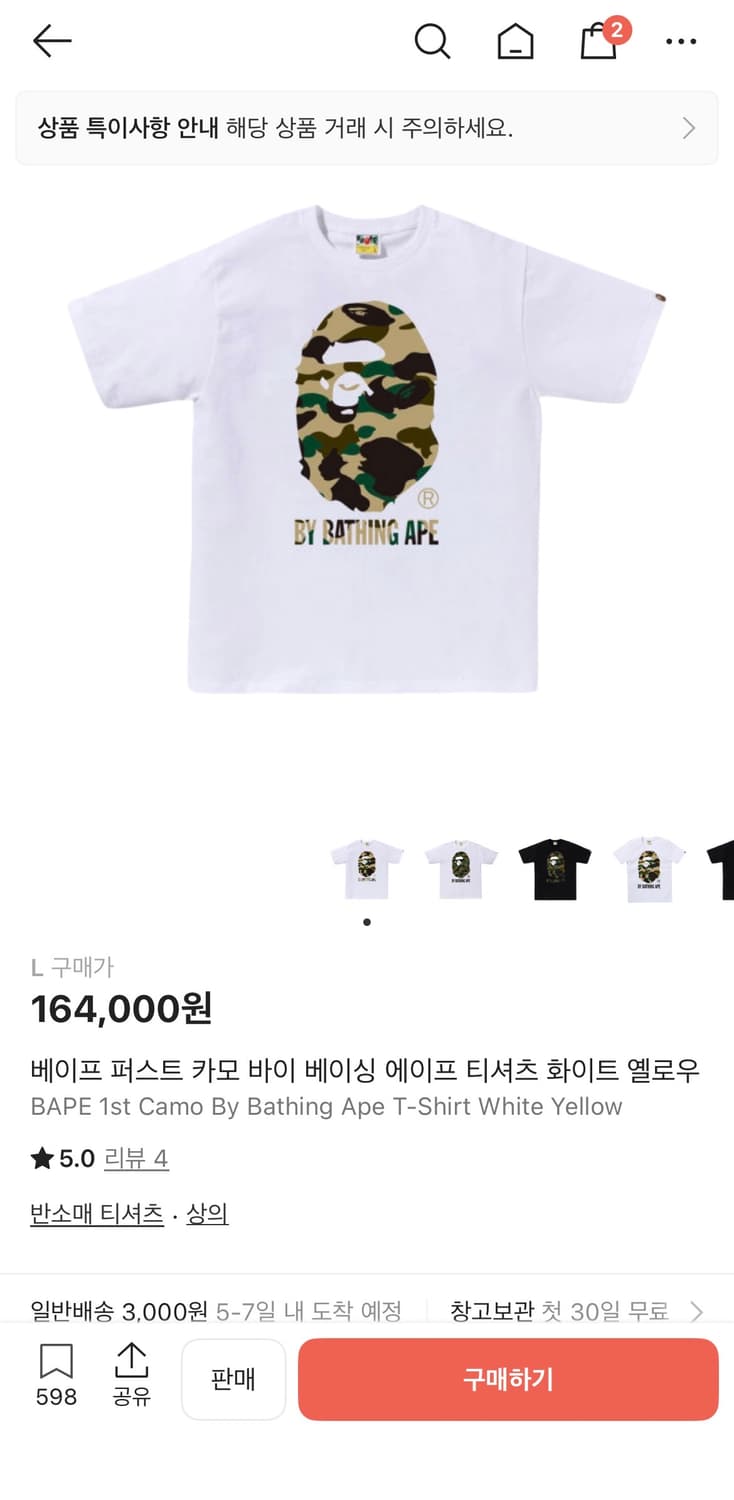Viewport: 734px width, 1500px height.
Task: Navigate back with the arrow icon
Action: click(51, 41)
